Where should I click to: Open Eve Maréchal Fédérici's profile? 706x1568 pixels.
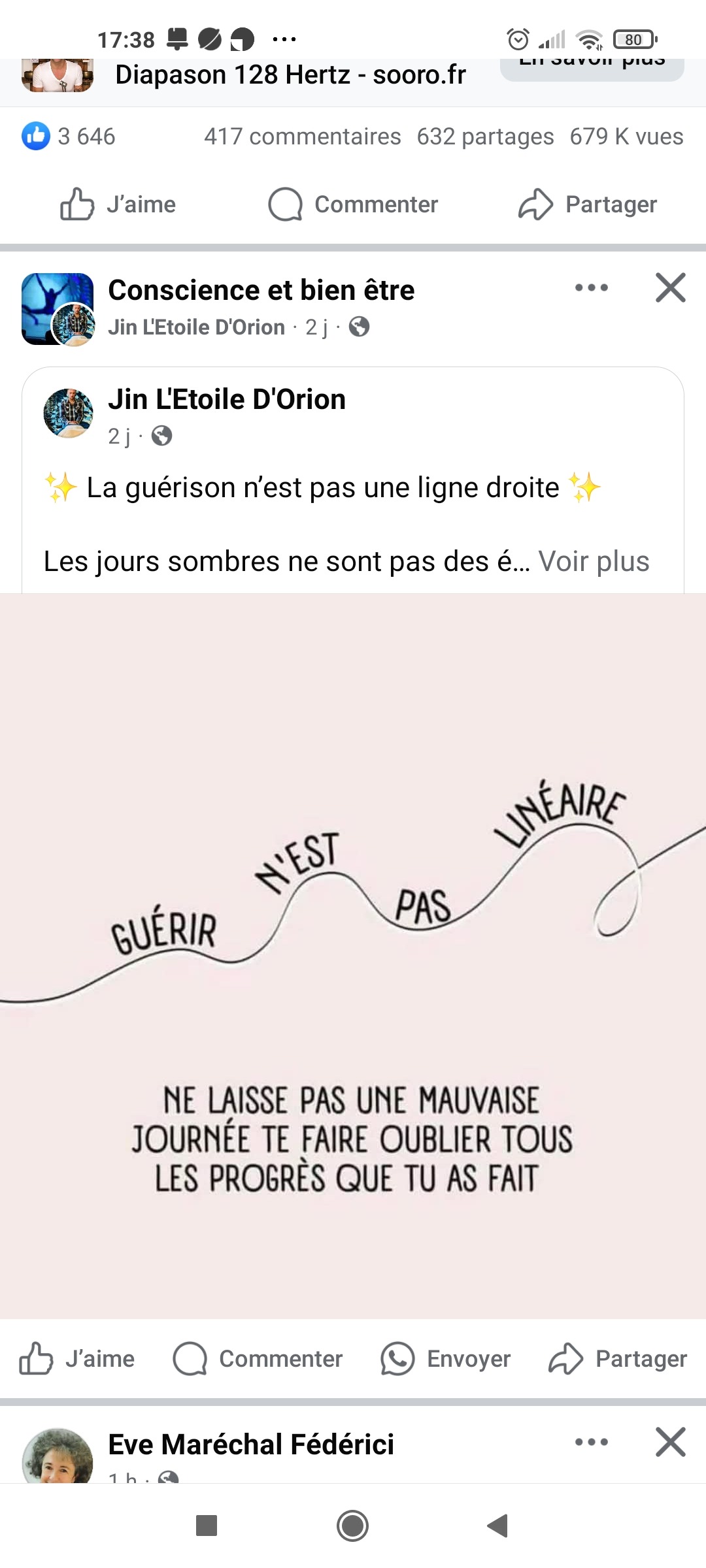(251, 1444)
